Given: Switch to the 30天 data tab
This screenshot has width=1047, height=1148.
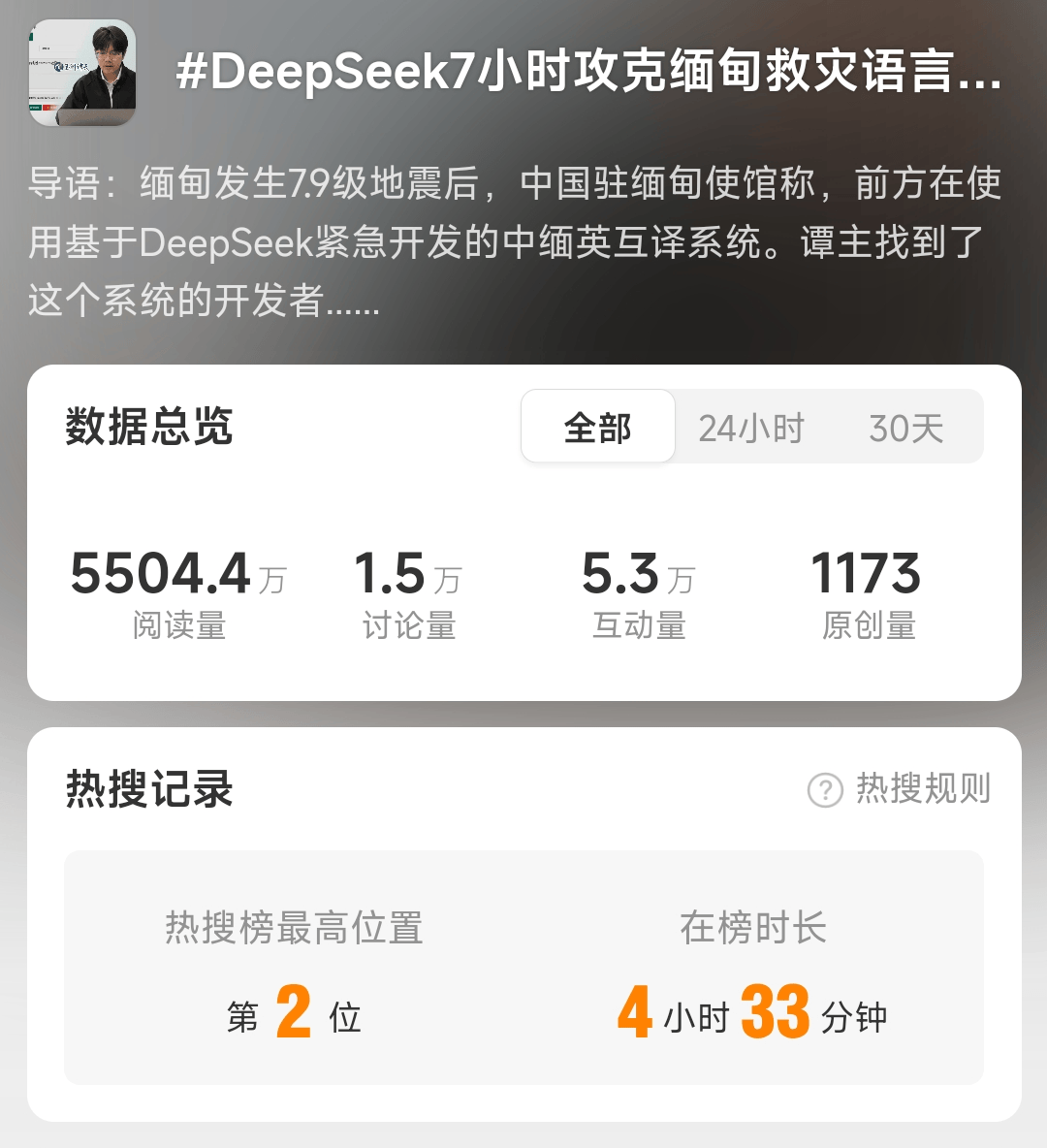Looking at the screenshot, I should tap(905, 428).
